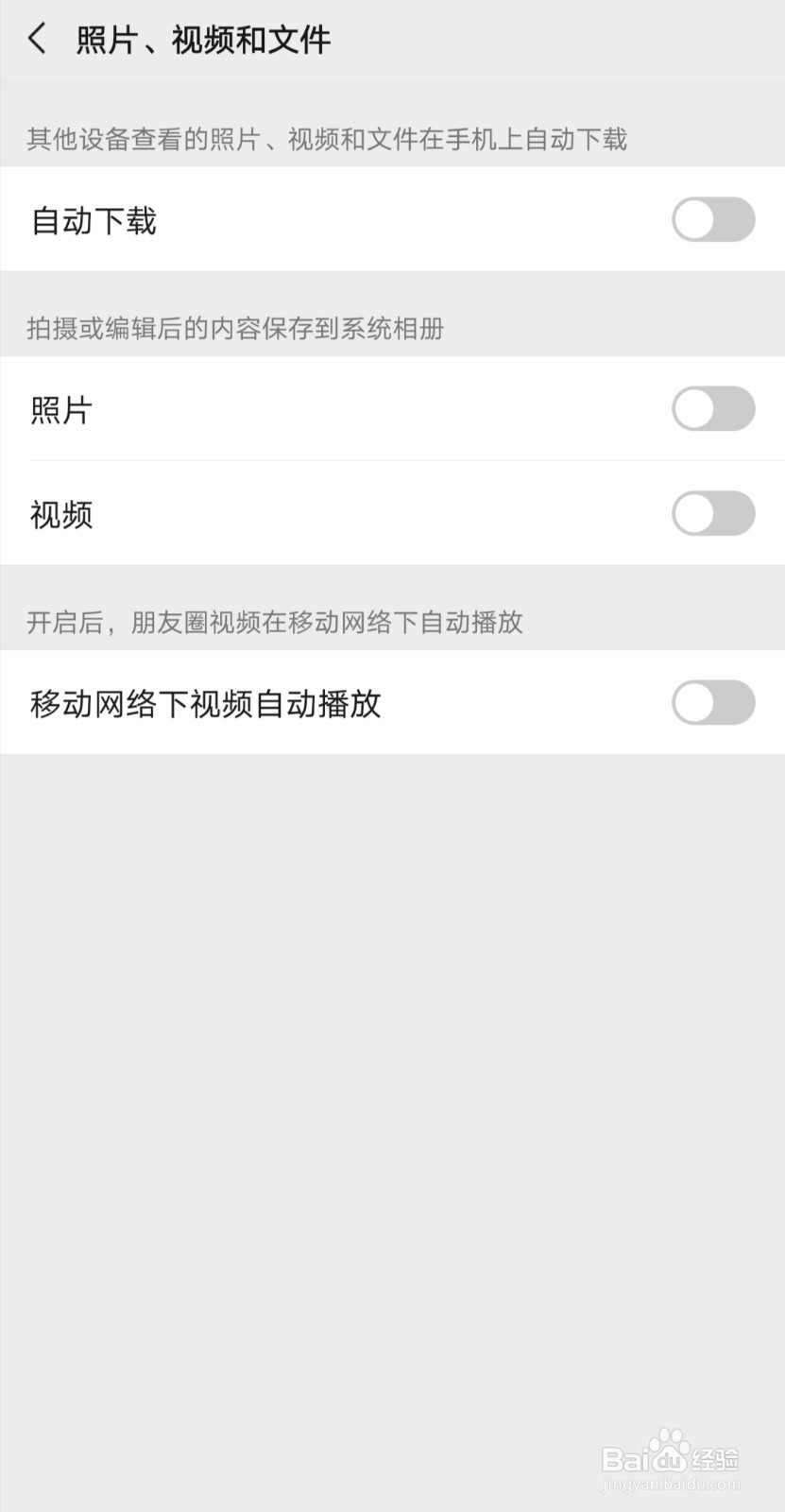Click the 移动网络下视频自动播放 label
785x1512 pixels.
point(205,703)
